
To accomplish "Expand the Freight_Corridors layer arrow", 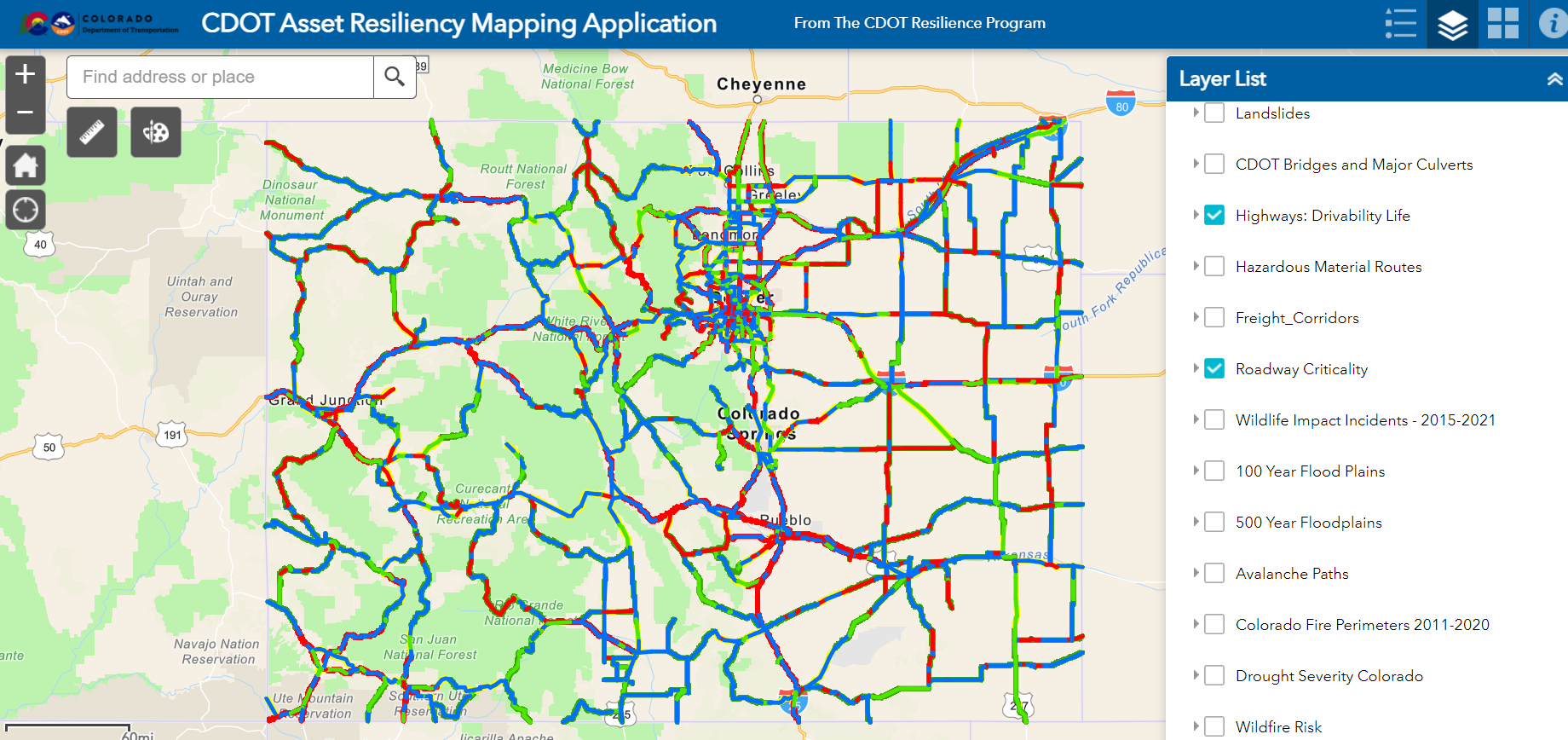I will click(x=1196, y=317).
